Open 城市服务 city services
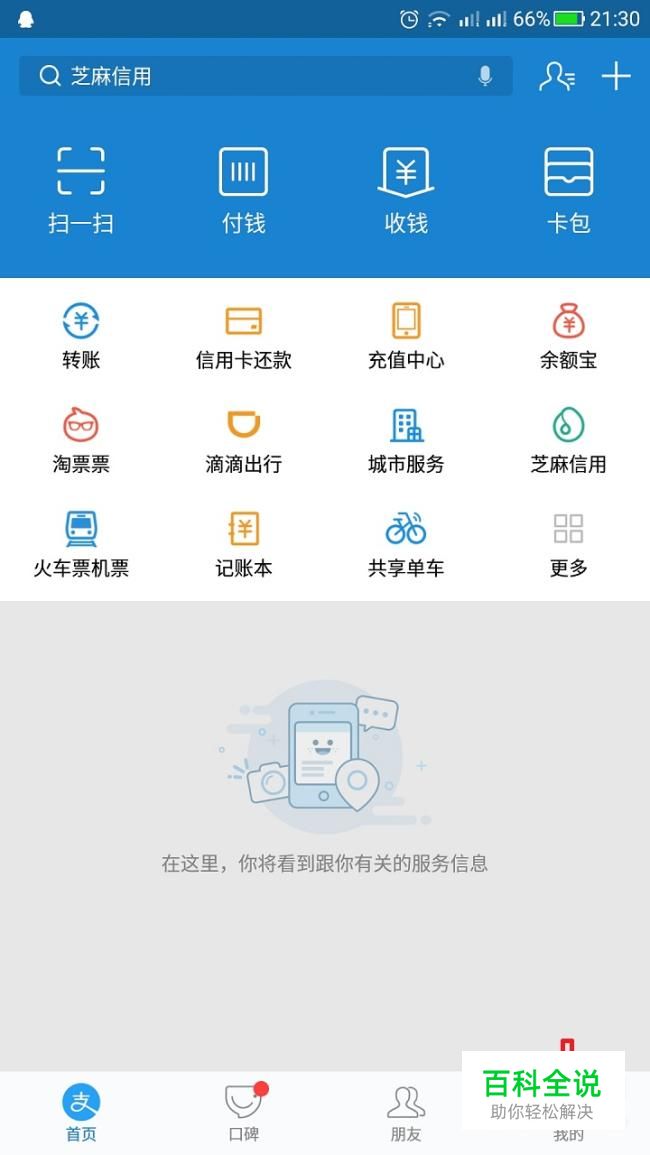Viewport: 650px width, 1155px height. pyautogui.click(x=406, y=440)
